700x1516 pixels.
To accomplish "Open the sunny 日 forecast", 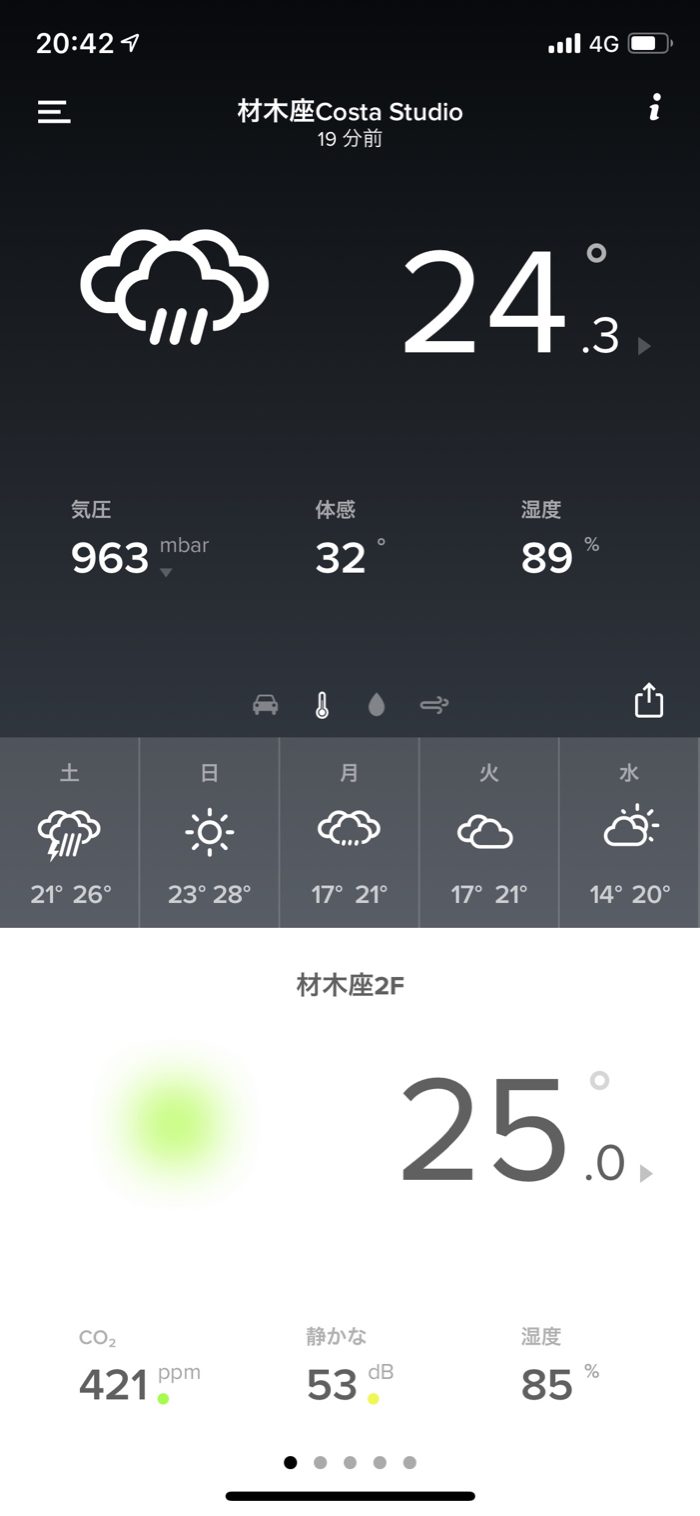I will pyautogui.click(x=209, y=832).
